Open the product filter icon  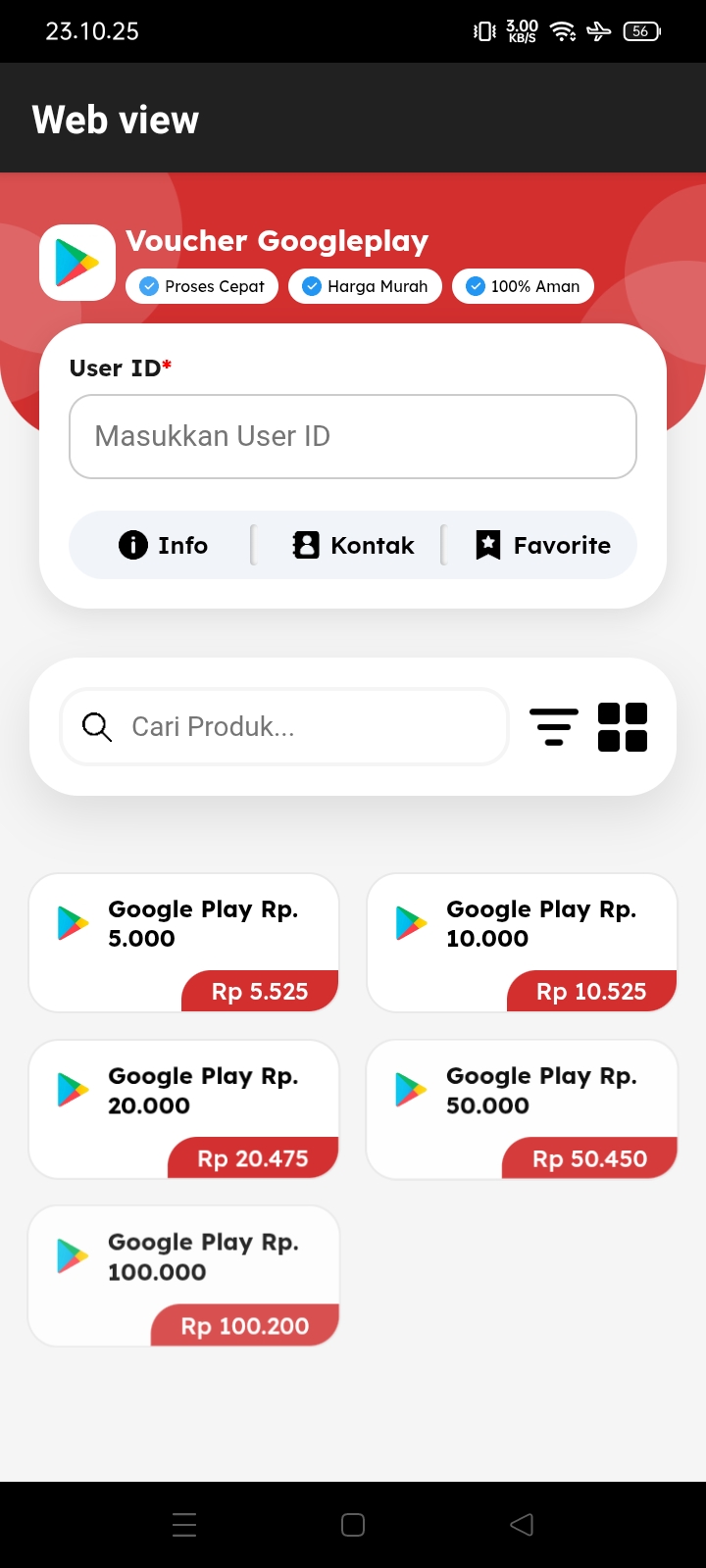pyautogui.click(x=554, y=727)
